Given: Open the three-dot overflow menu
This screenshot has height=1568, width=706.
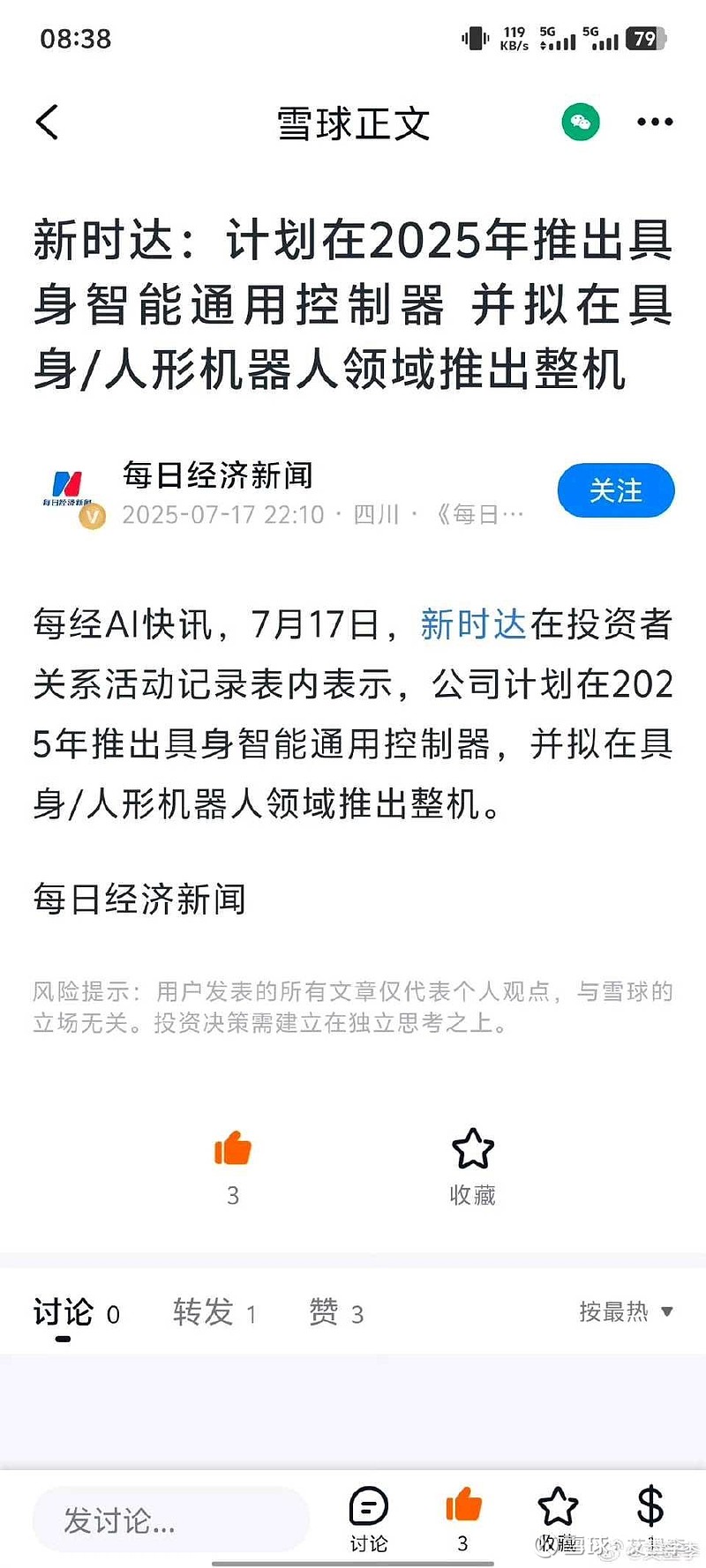Looking at the screenshot, I should pyautogui.click(x=655, y=123).
